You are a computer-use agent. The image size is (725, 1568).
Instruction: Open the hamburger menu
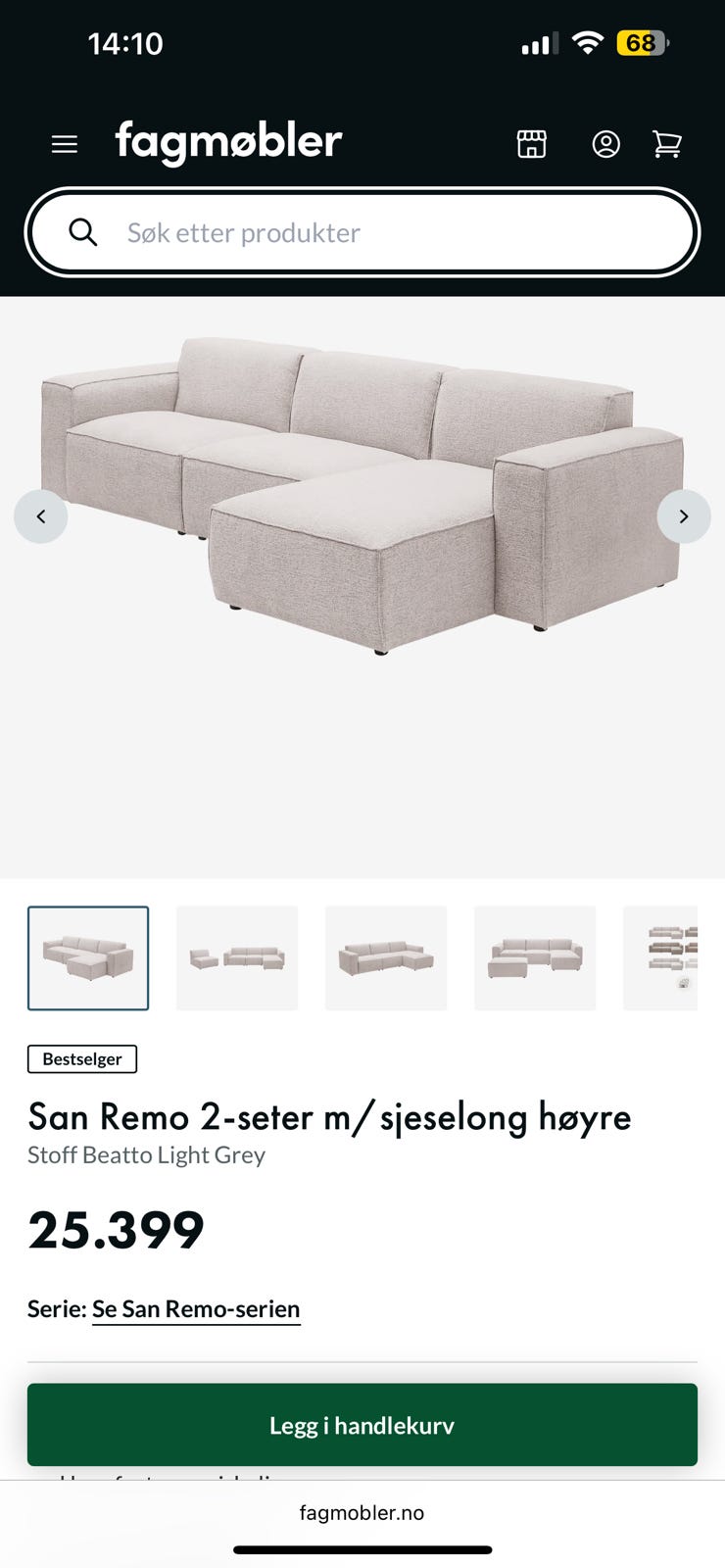65,144
